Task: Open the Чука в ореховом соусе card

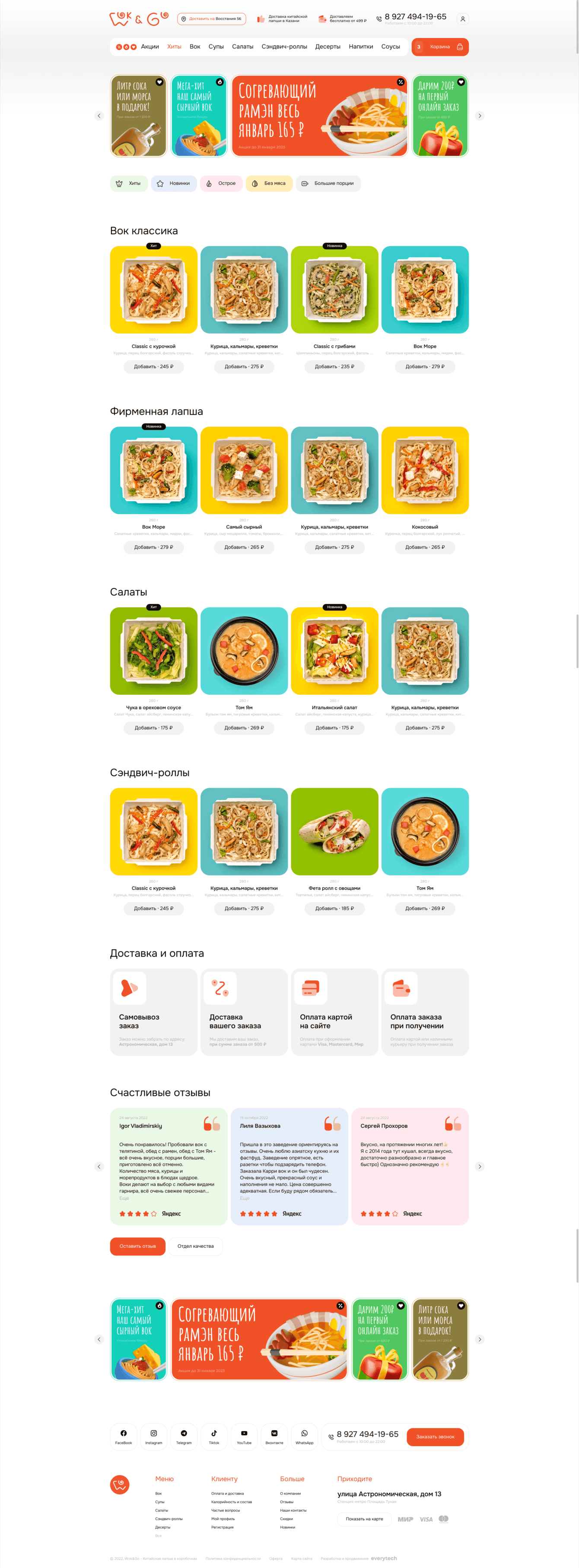Action: pos(153,651)
